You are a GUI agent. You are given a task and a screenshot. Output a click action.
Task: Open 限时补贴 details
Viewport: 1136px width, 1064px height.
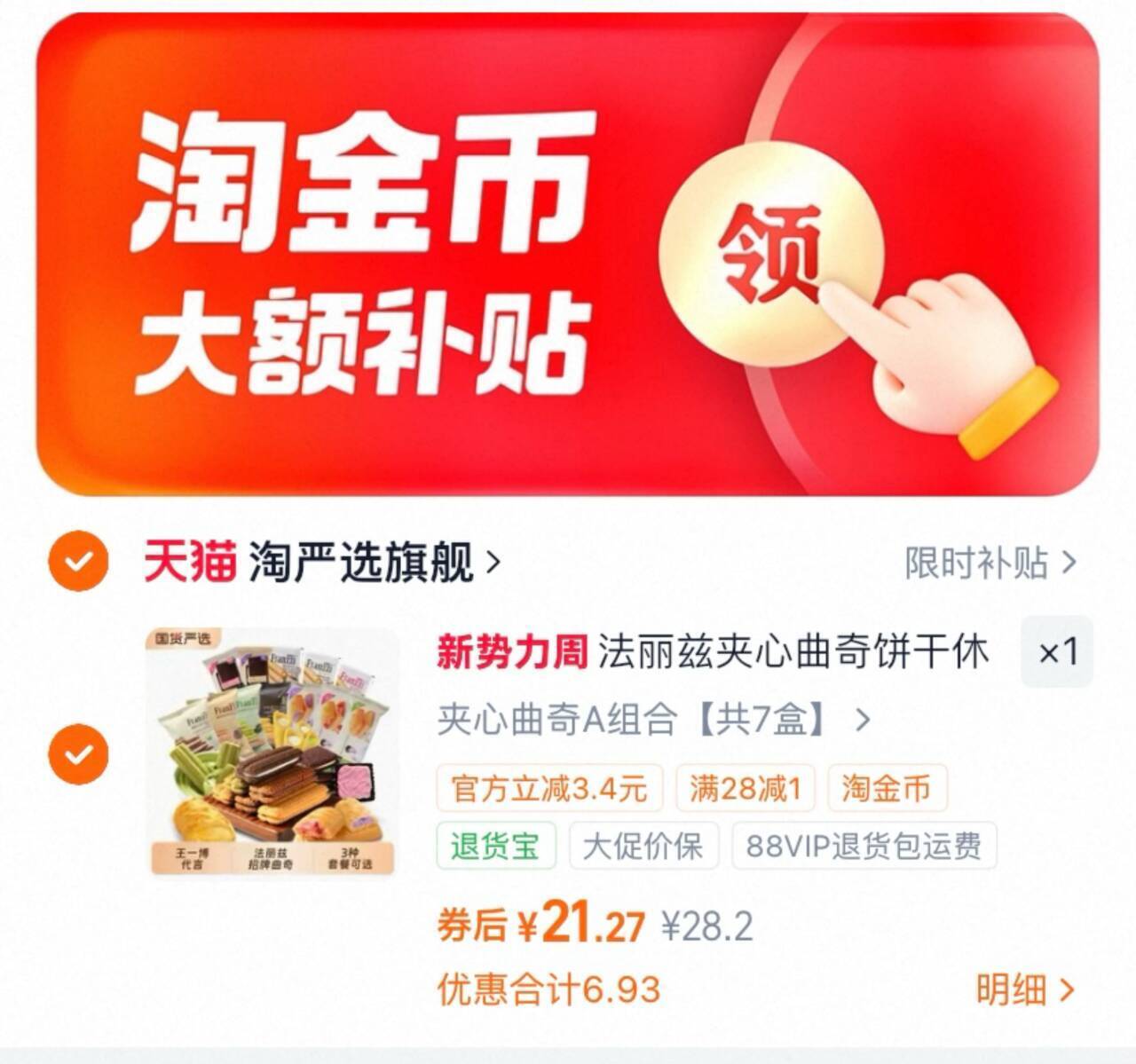tap(990, 563)
